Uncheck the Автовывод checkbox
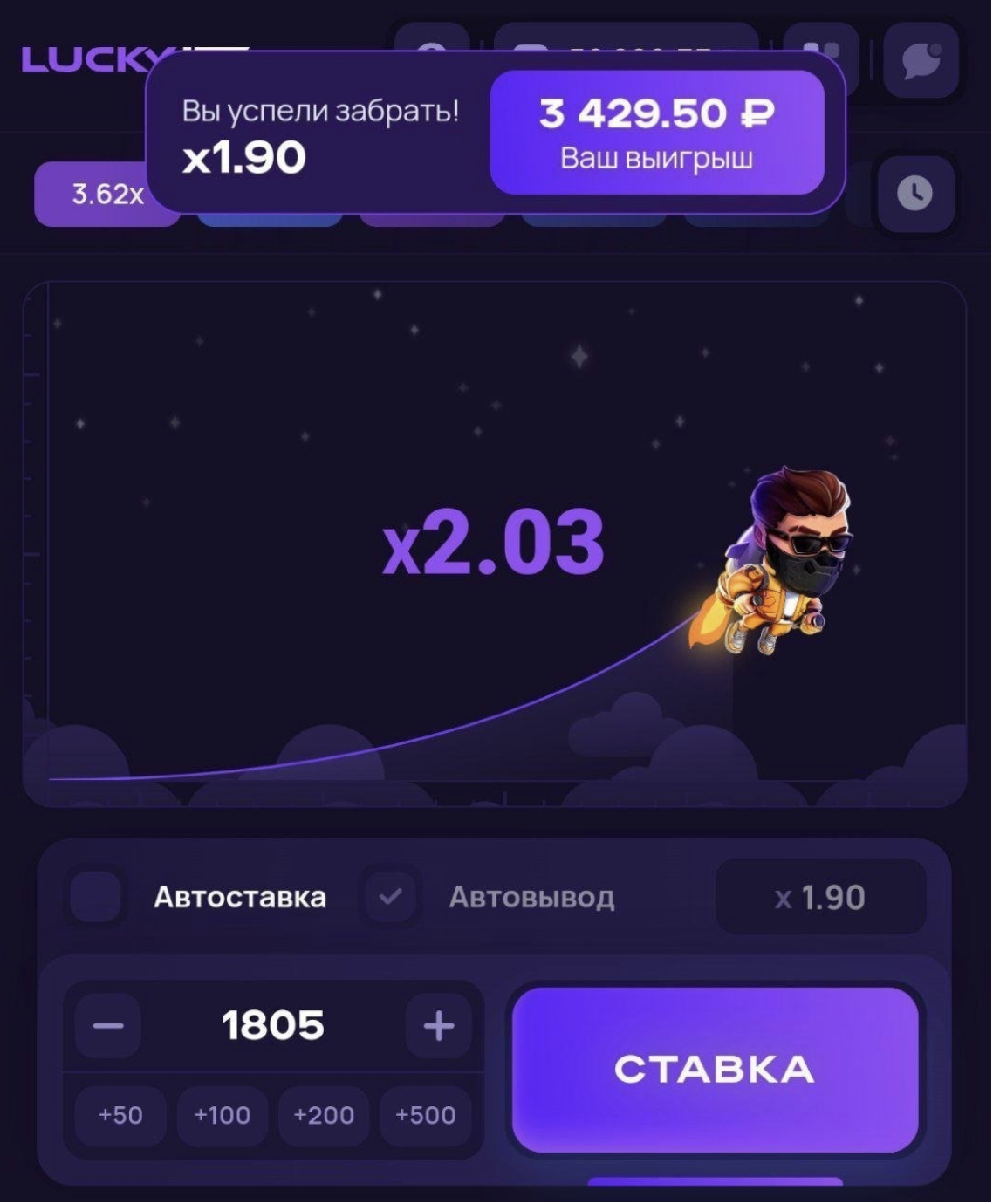The image size is (993, 1204). click(x=390, y=897)
